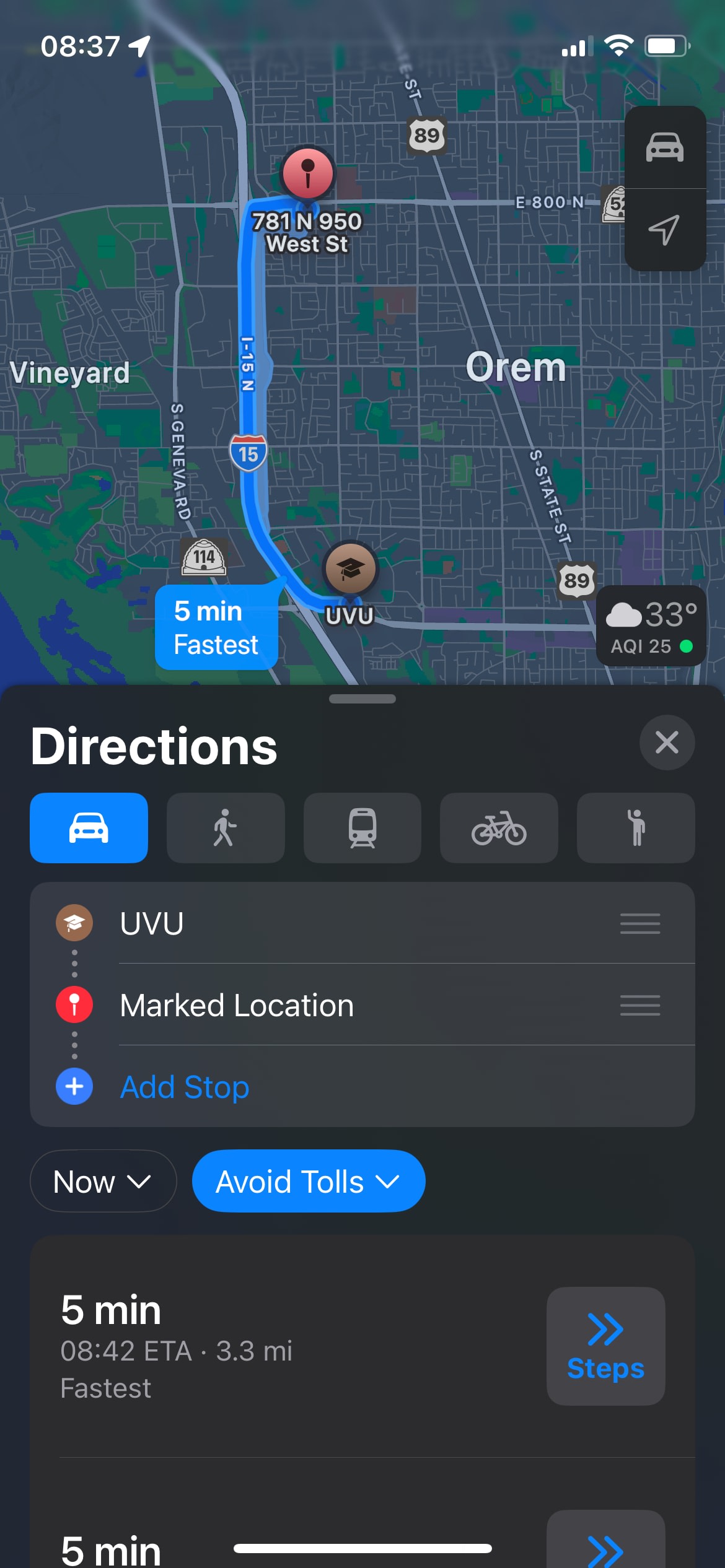View steps for the fastest route
The image size is (725, 1568).
pos(605,1346)
